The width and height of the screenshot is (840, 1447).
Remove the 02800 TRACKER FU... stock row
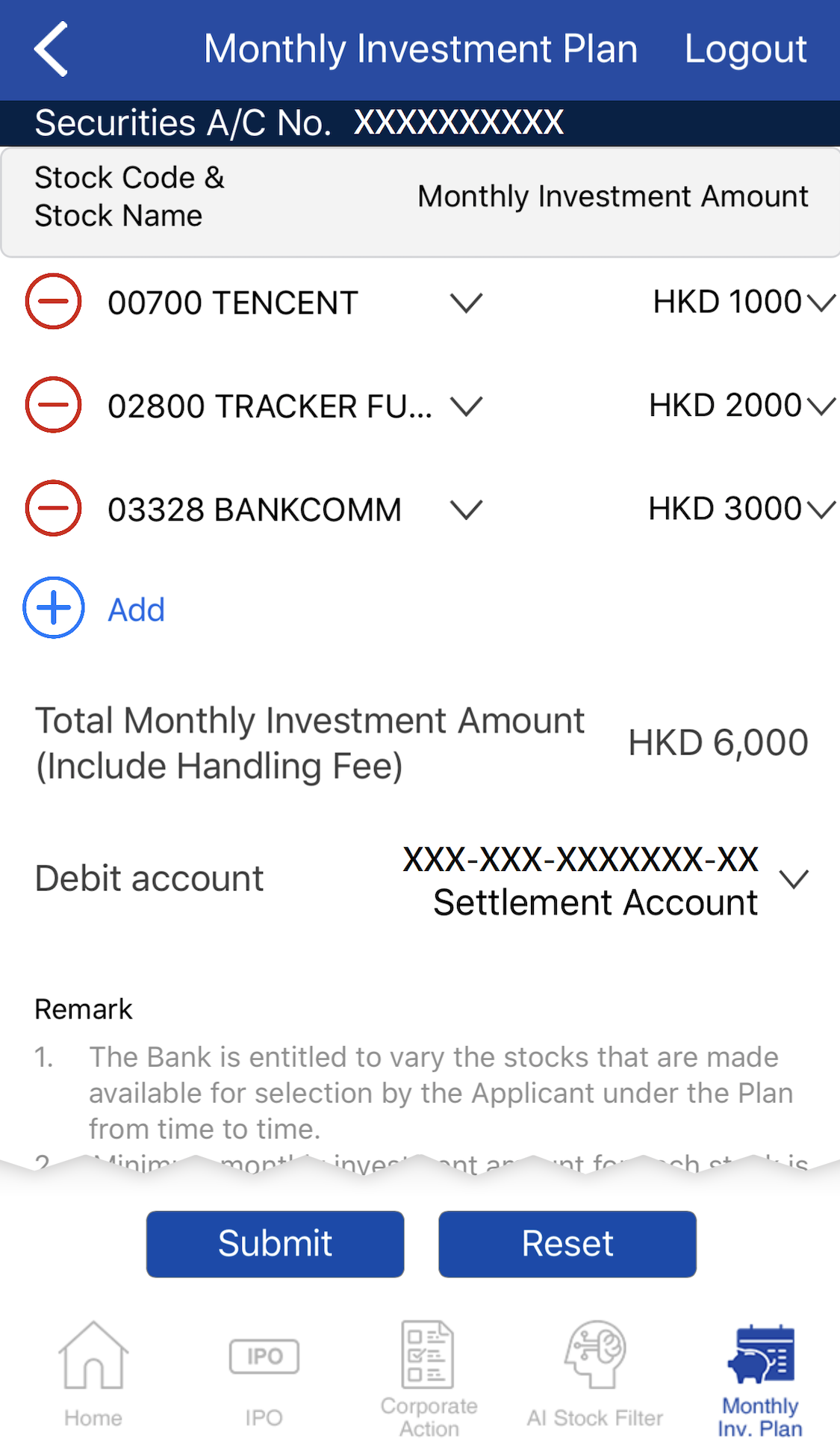coord(53,405)
